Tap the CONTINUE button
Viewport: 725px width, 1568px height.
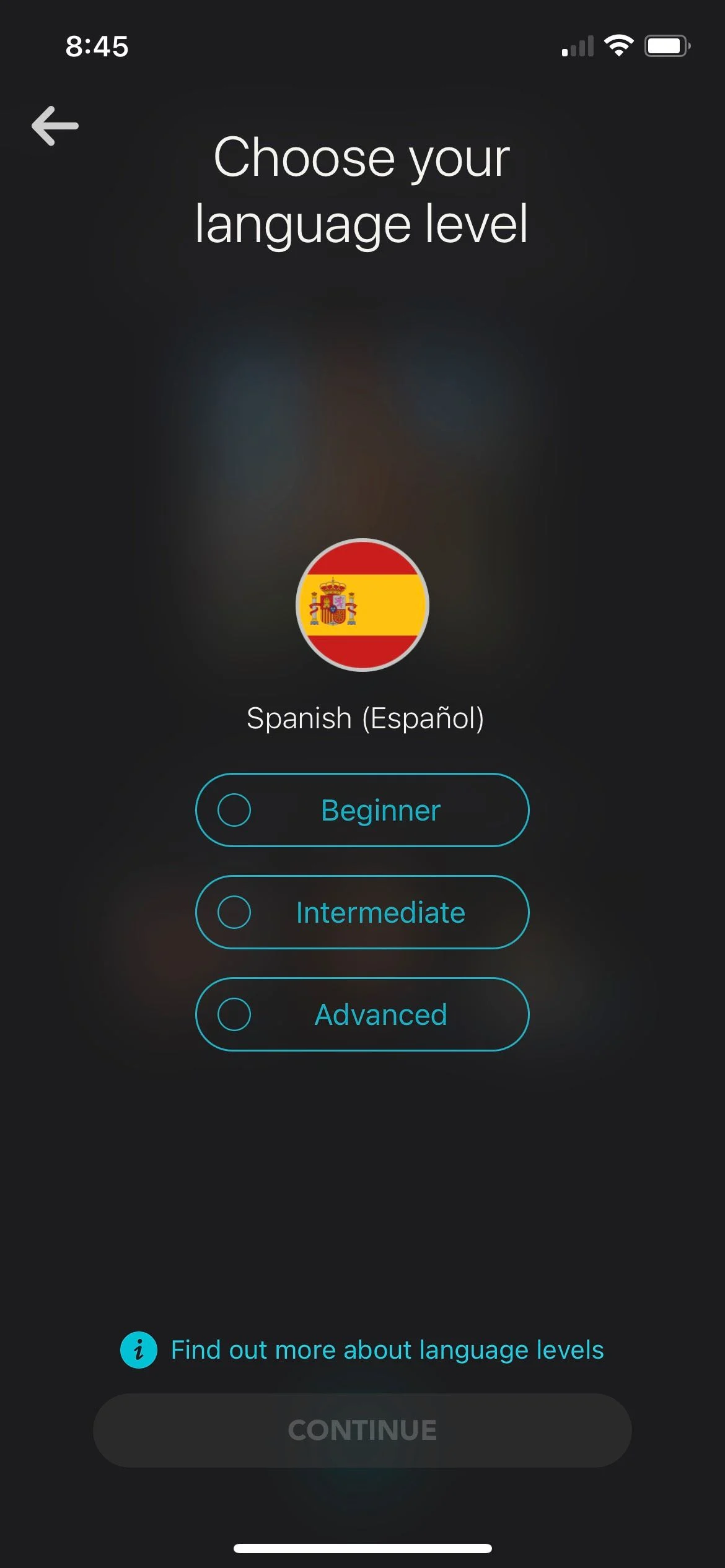coord(362,1431)
